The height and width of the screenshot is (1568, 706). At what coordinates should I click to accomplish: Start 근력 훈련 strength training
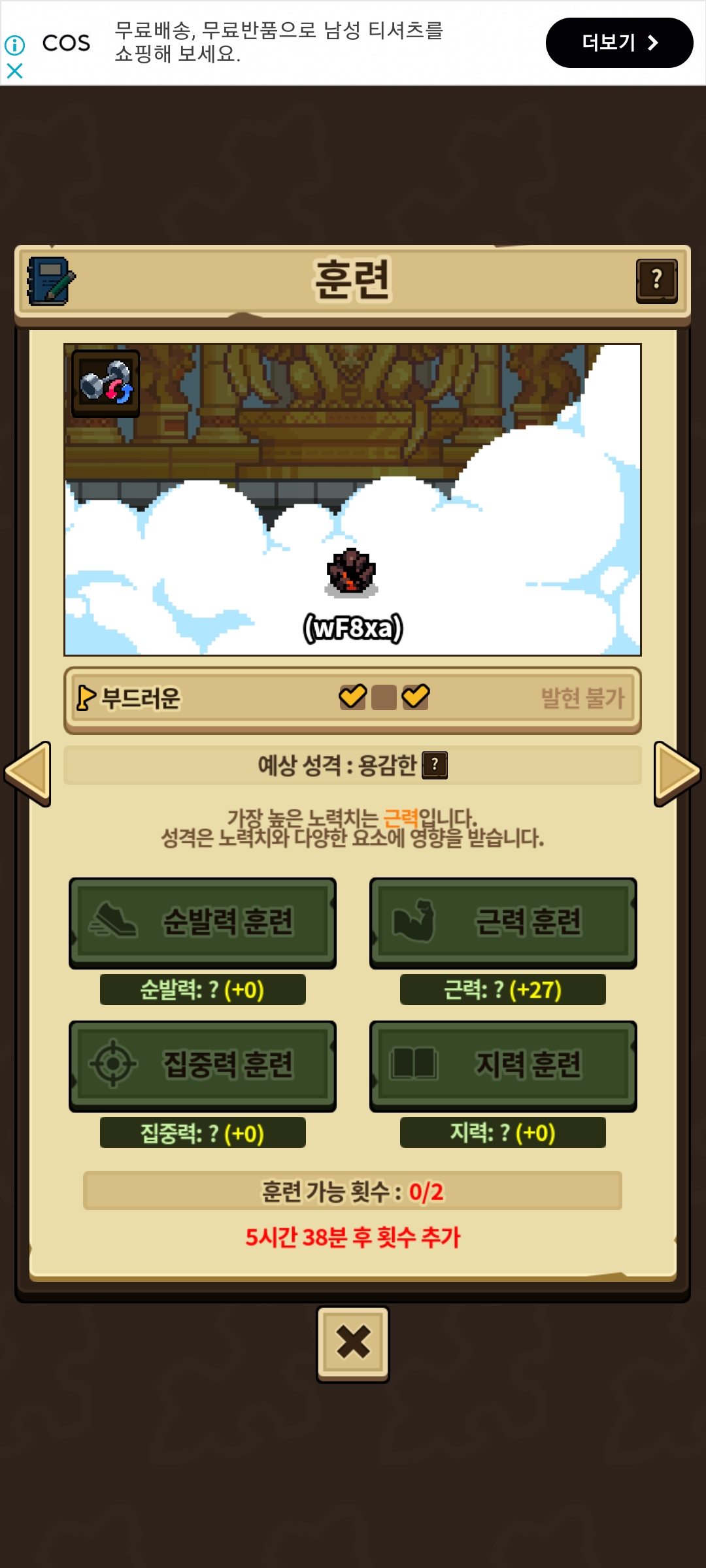[x=503, y=923]
